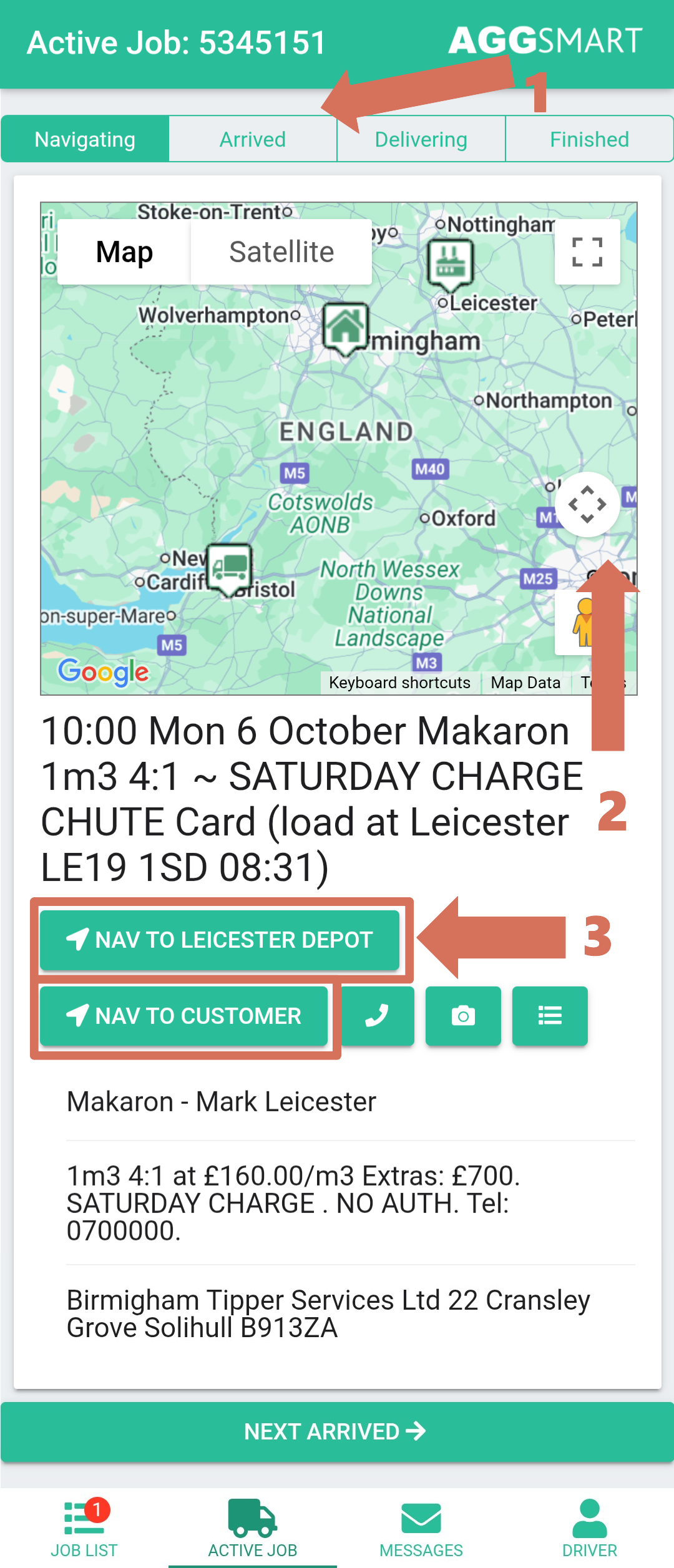Viewport: 674px width, 1568px height.
Task: Select the Navigating status tab
Action: point(85,139)
